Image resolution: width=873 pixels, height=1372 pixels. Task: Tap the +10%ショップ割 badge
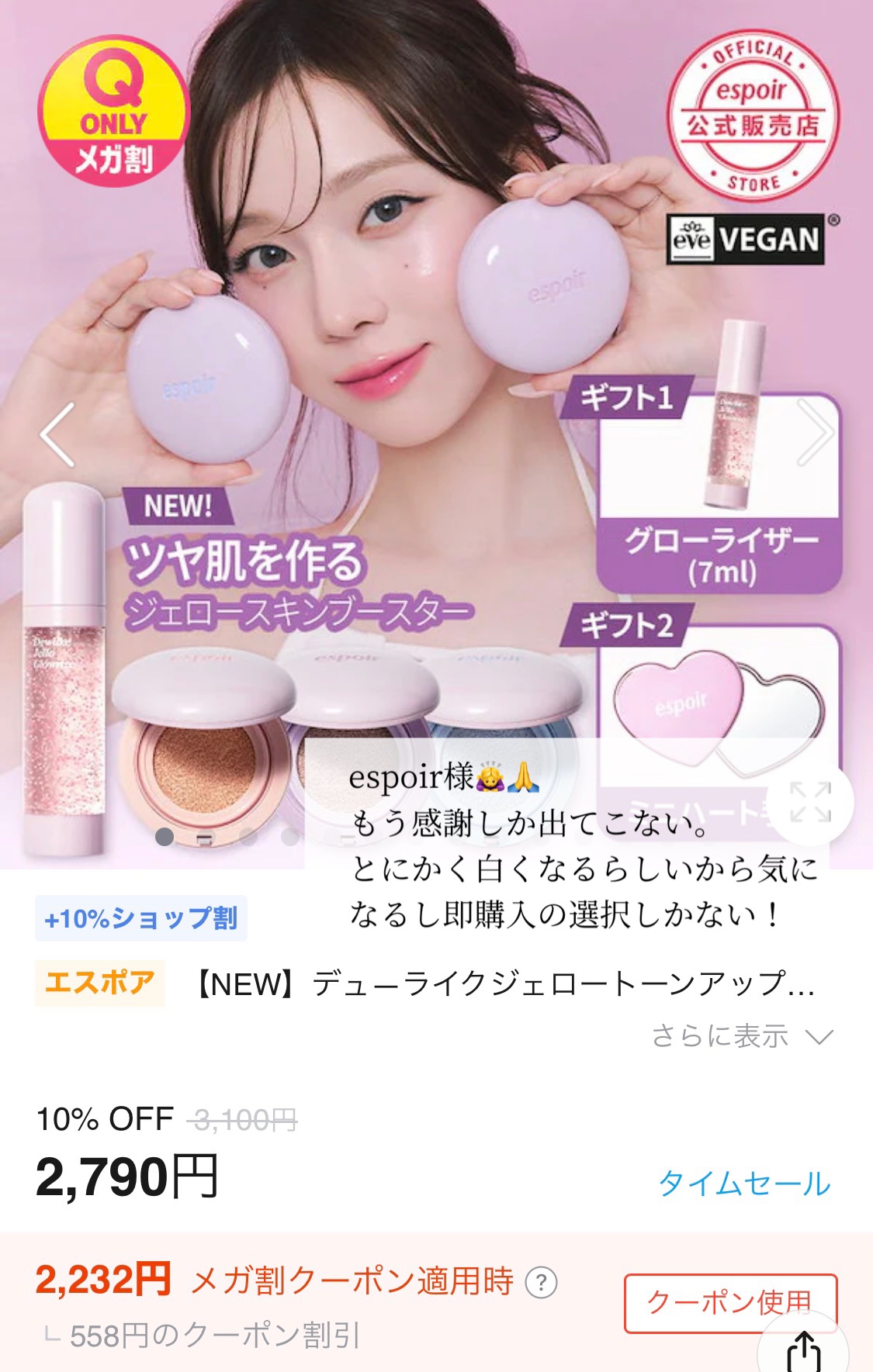pos(141,919)
